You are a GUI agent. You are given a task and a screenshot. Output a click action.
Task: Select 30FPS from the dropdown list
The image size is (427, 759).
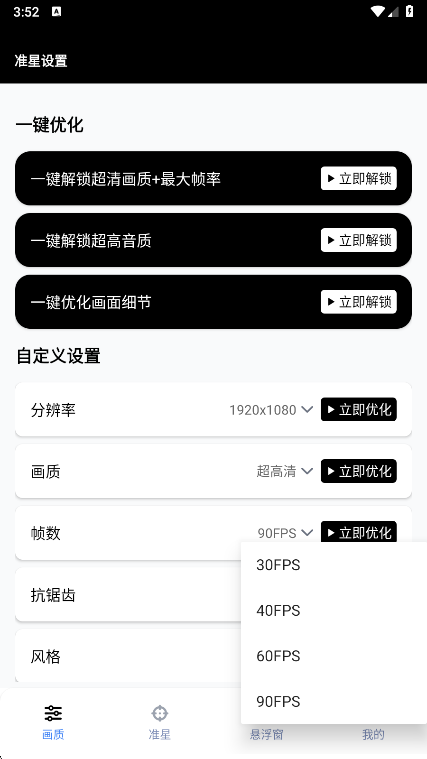point(334,565)
